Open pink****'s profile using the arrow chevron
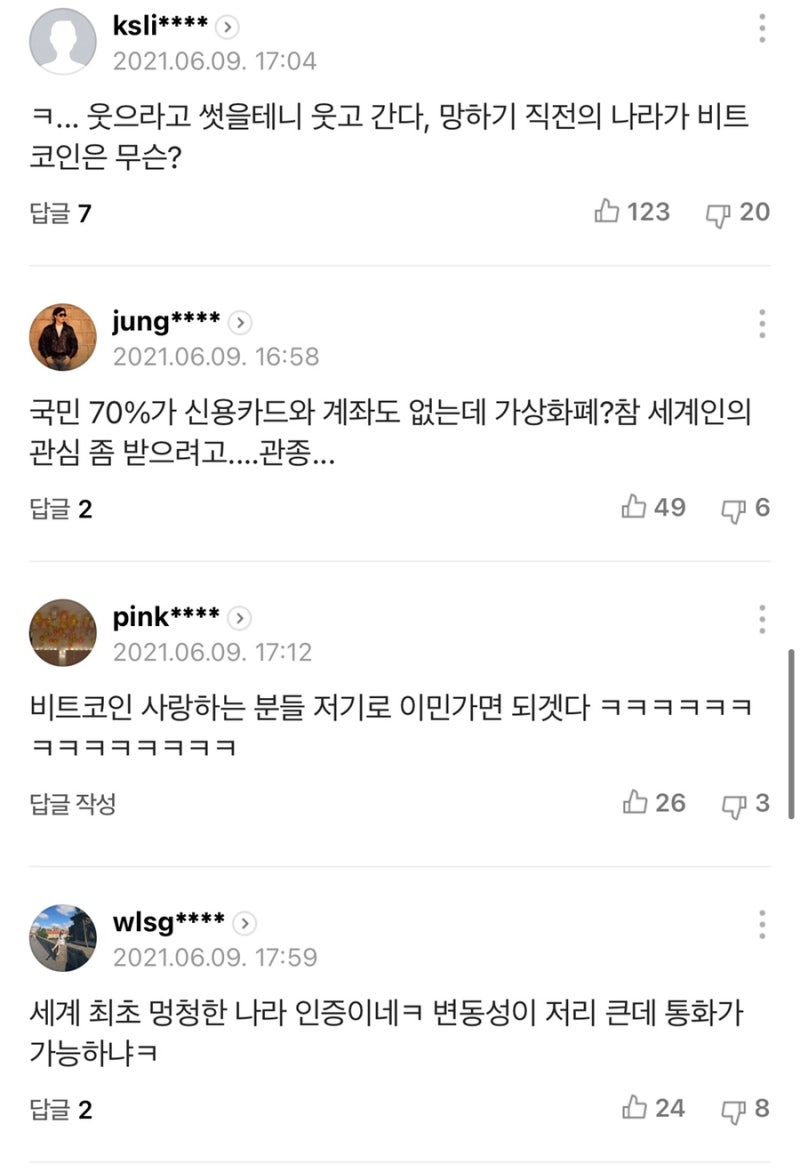Viewport: 800px width, 1172px height. click(x=239, y=618)
